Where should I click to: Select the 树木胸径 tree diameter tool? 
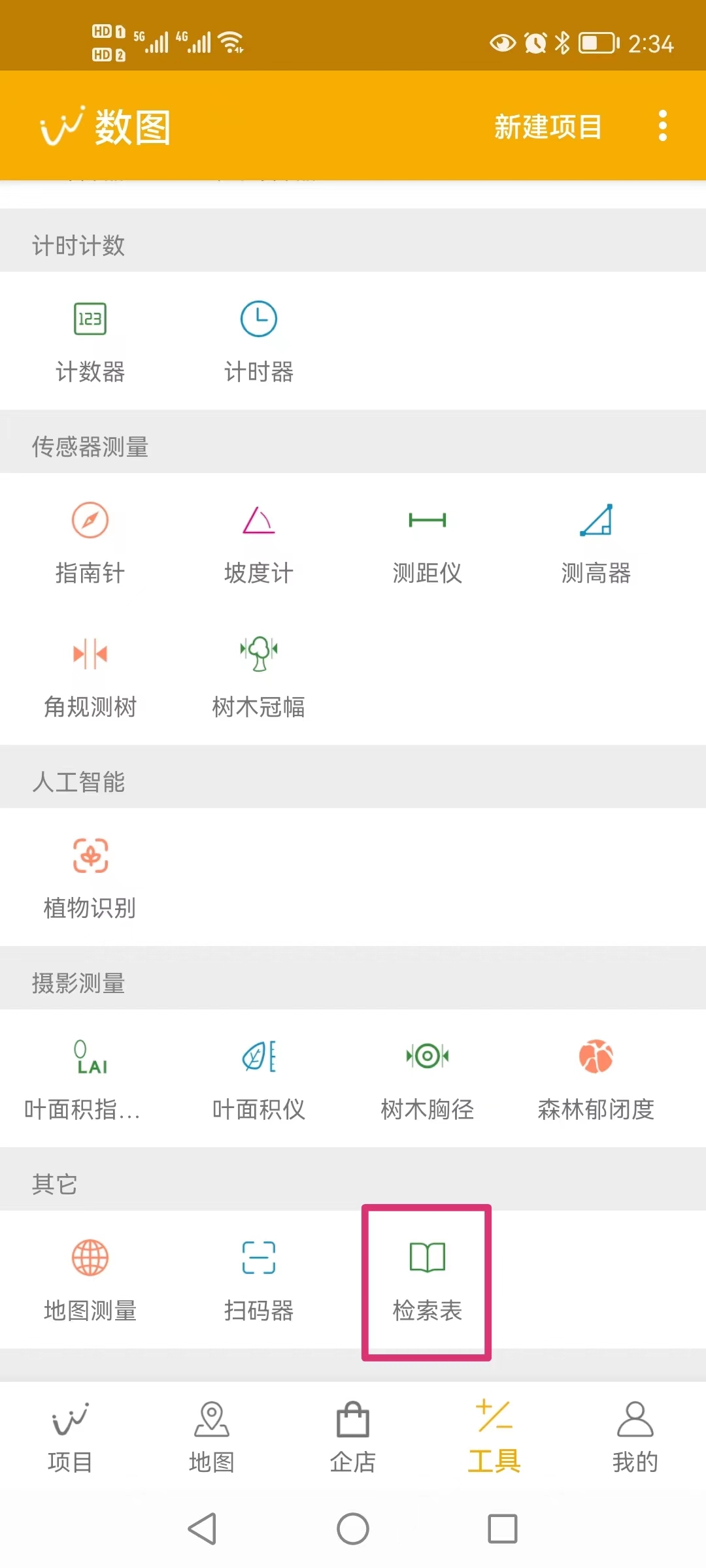click(x=427, y=1078)
